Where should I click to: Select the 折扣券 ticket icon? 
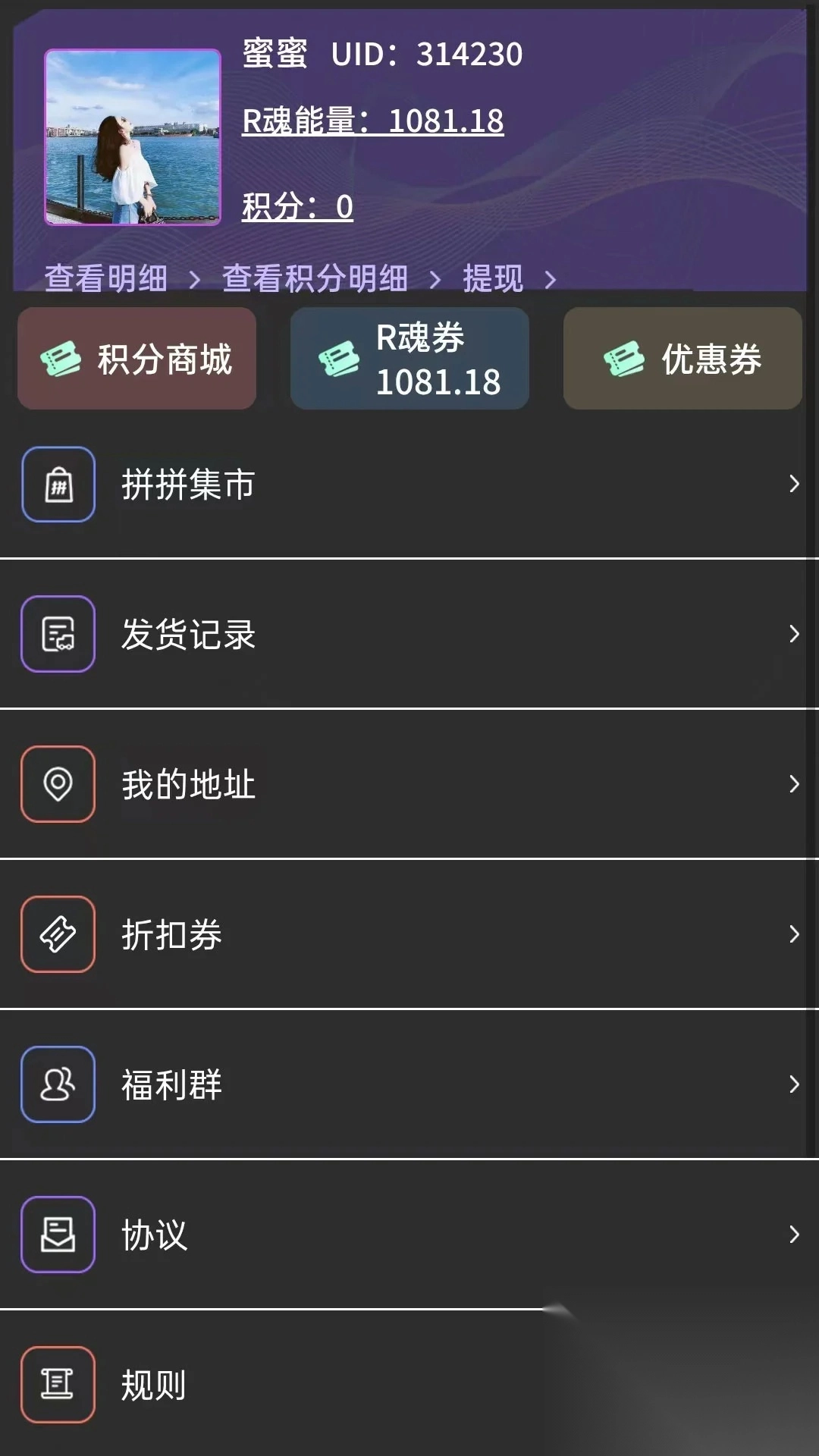pos(58,934)
